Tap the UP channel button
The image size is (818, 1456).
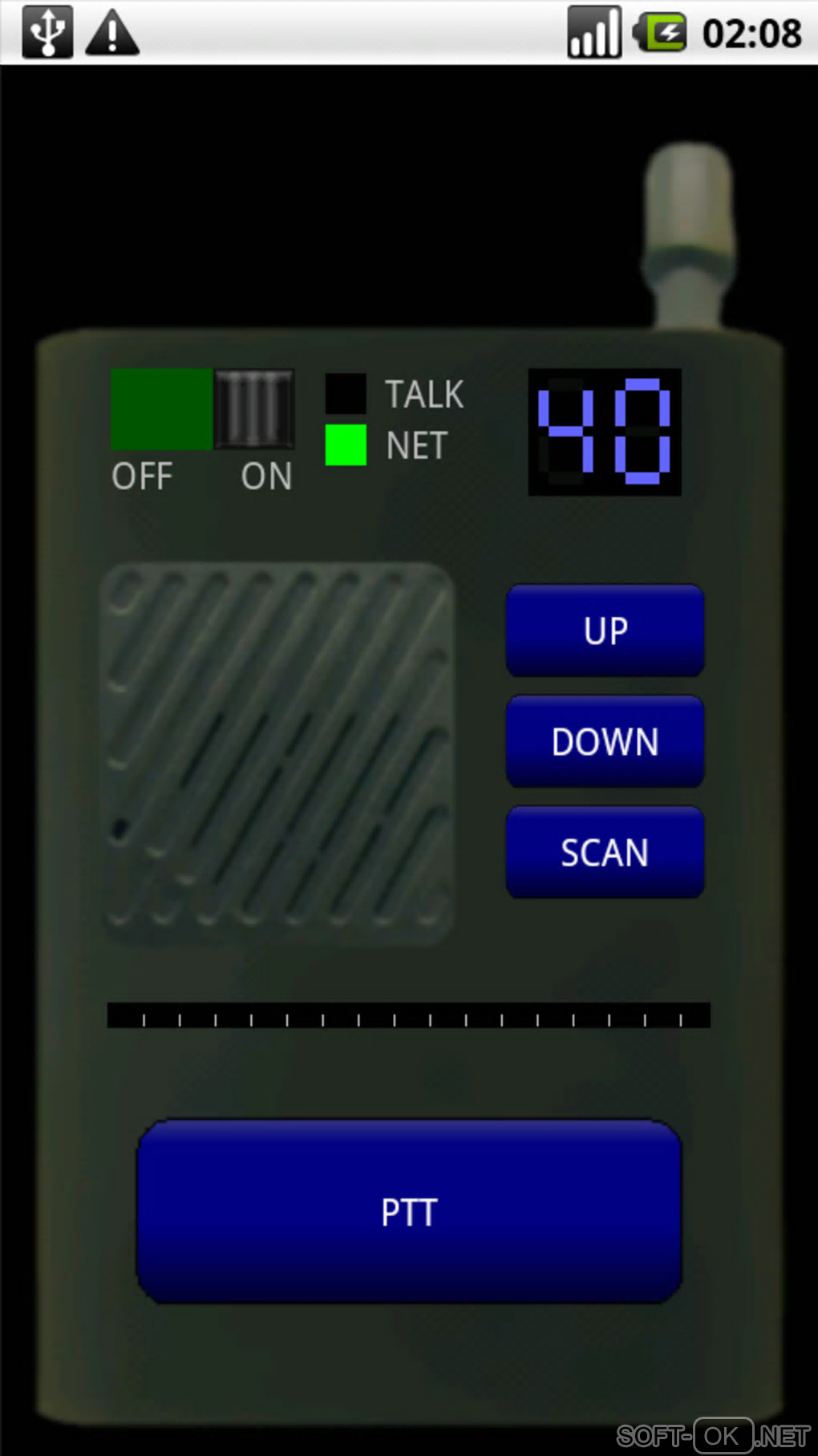[605, 631]
